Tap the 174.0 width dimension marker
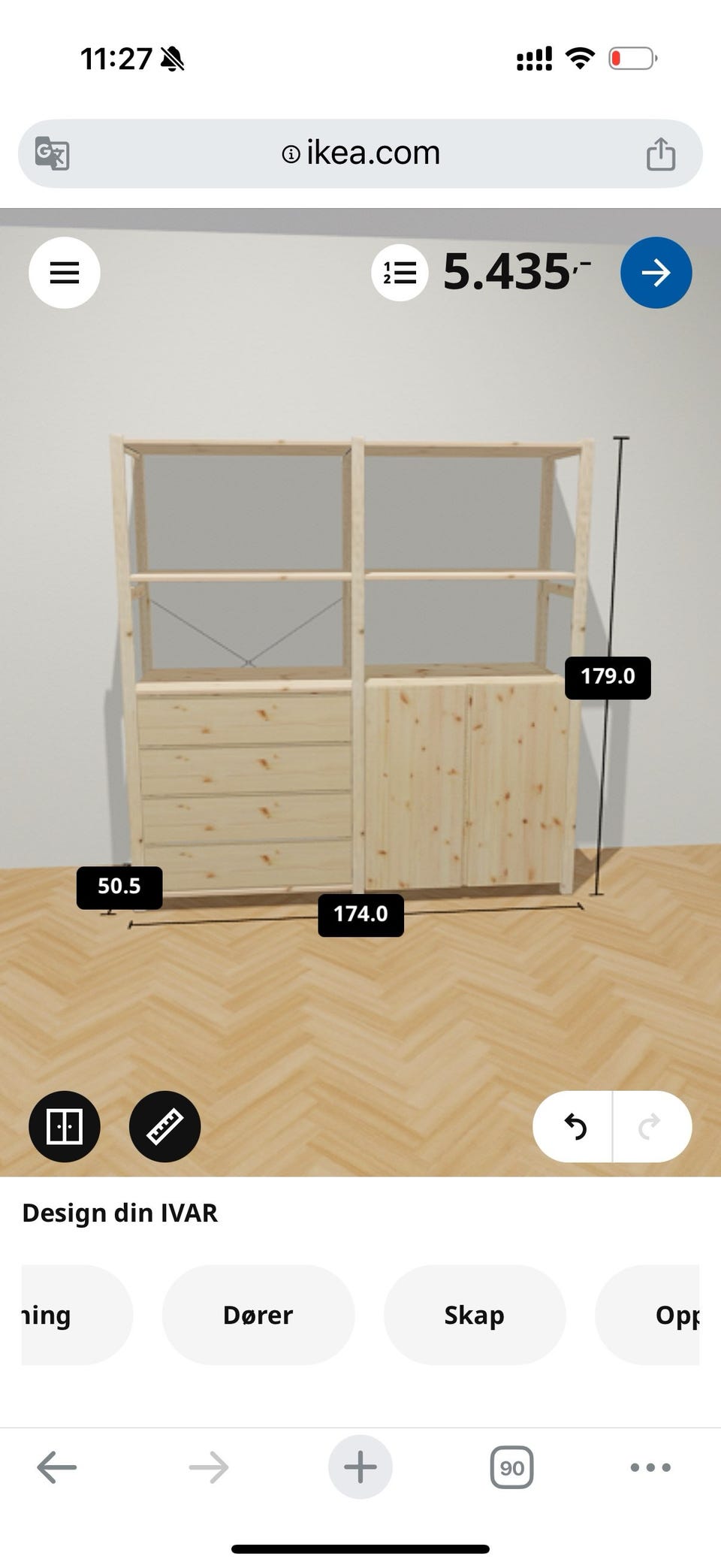Screen dimensions: 721x1568 click(x=360, y=914)
